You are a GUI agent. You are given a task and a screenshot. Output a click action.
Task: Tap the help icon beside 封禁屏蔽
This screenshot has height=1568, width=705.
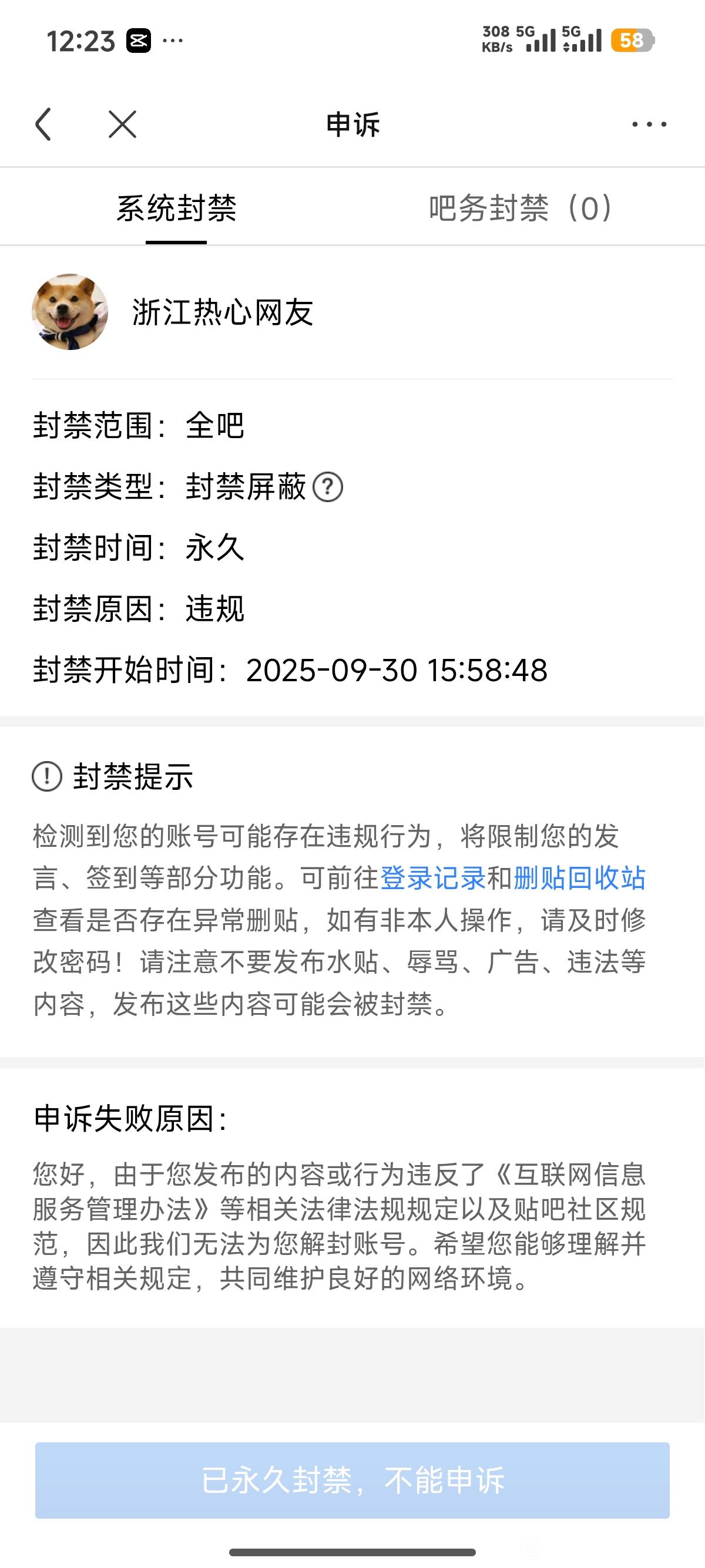pyautogui.click(x=328, y=487)
